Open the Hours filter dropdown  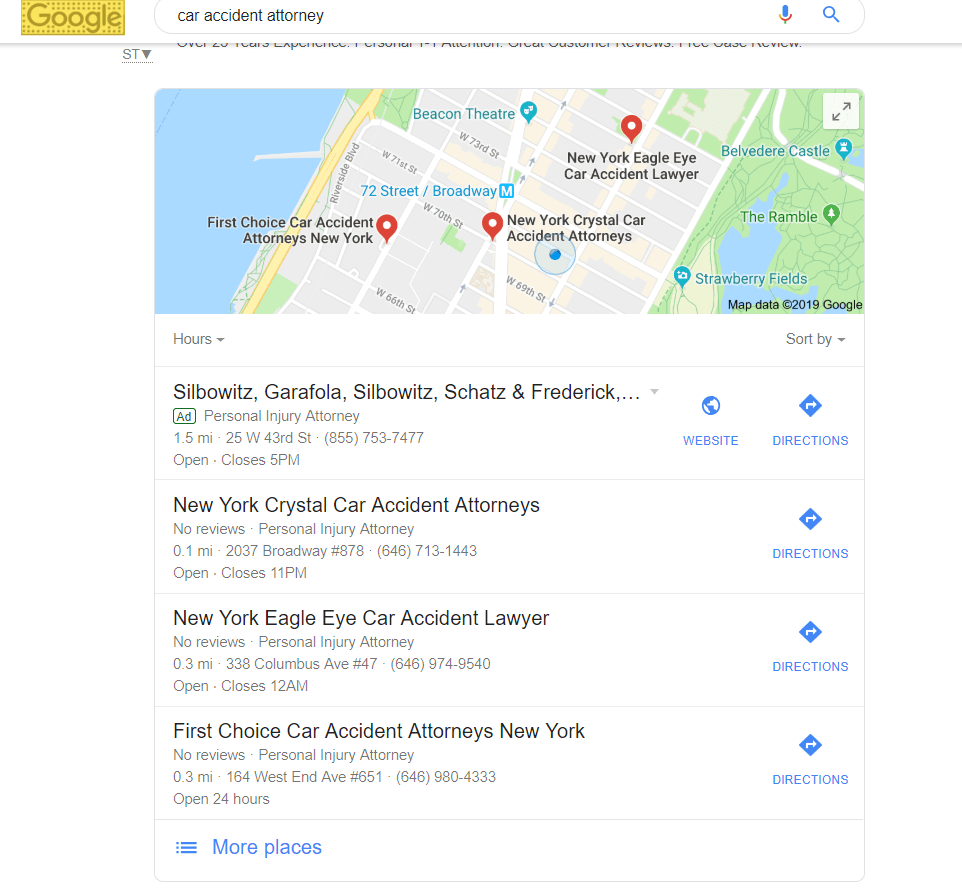click(198, 339)
